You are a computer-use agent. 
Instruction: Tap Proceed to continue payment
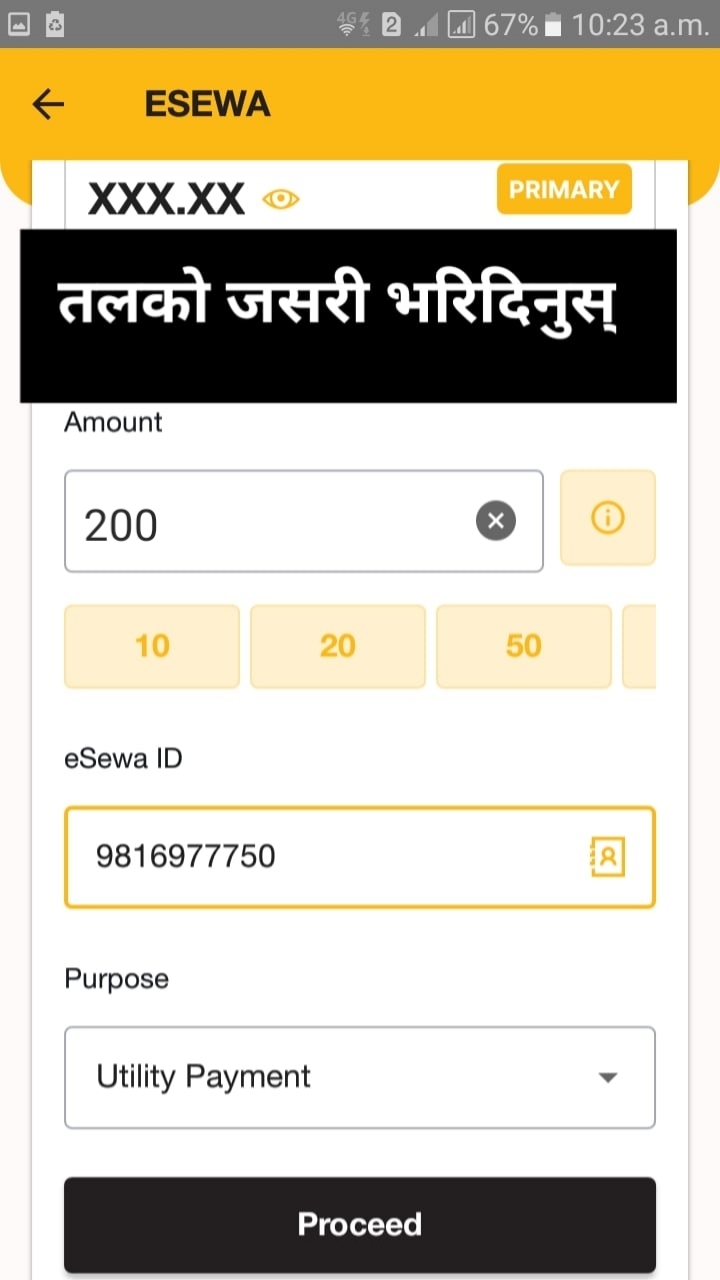360,1224
